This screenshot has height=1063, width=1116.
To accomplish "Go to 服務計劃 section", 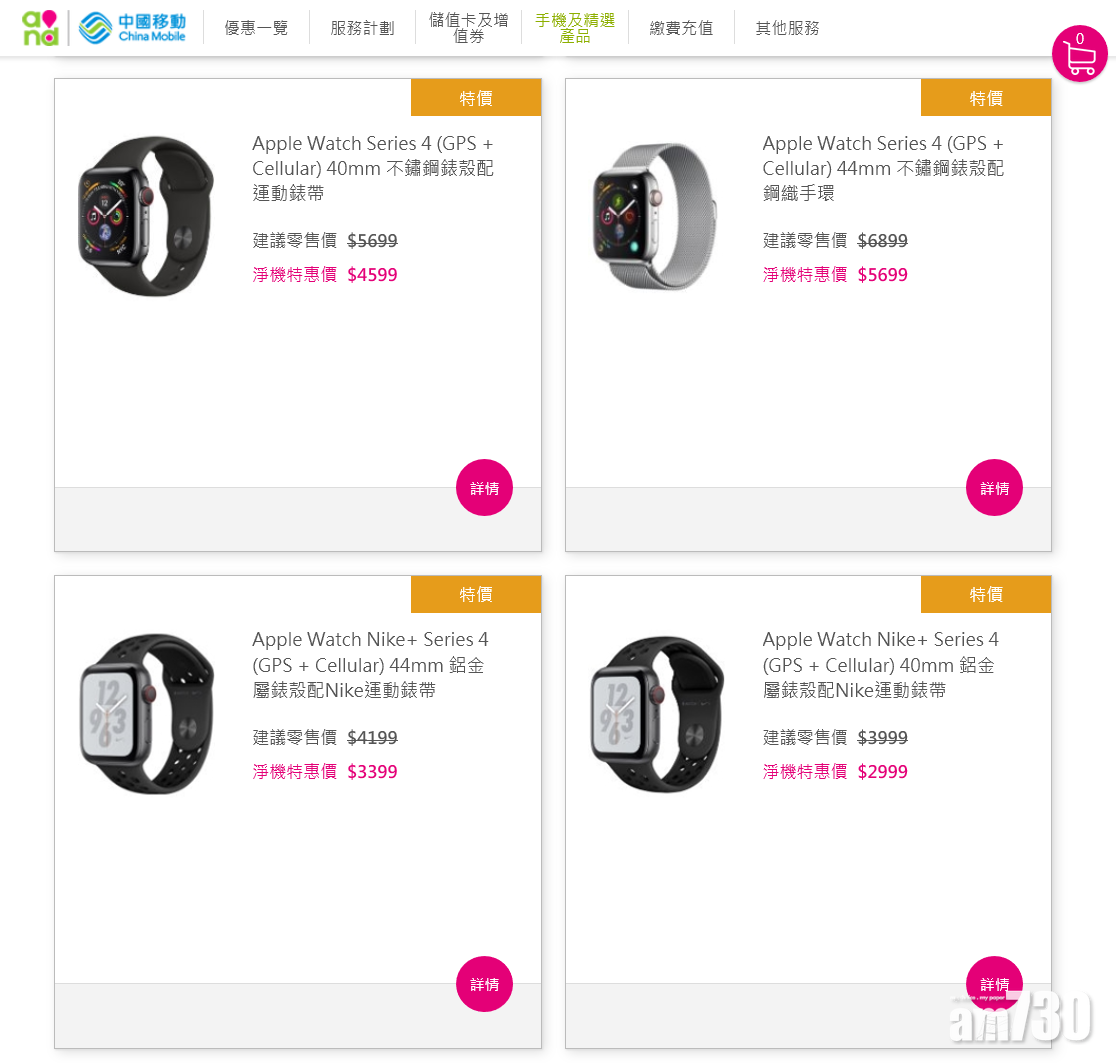I will [362, 28].
